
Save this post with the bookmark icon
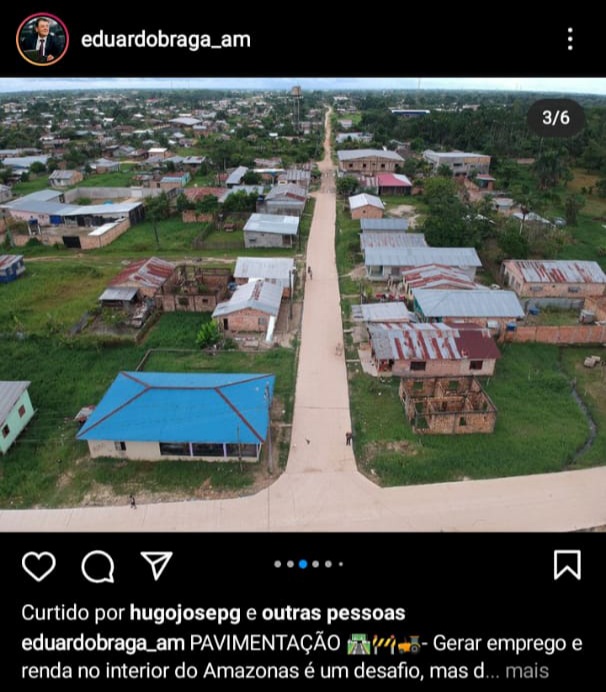[x=567, y=565]
